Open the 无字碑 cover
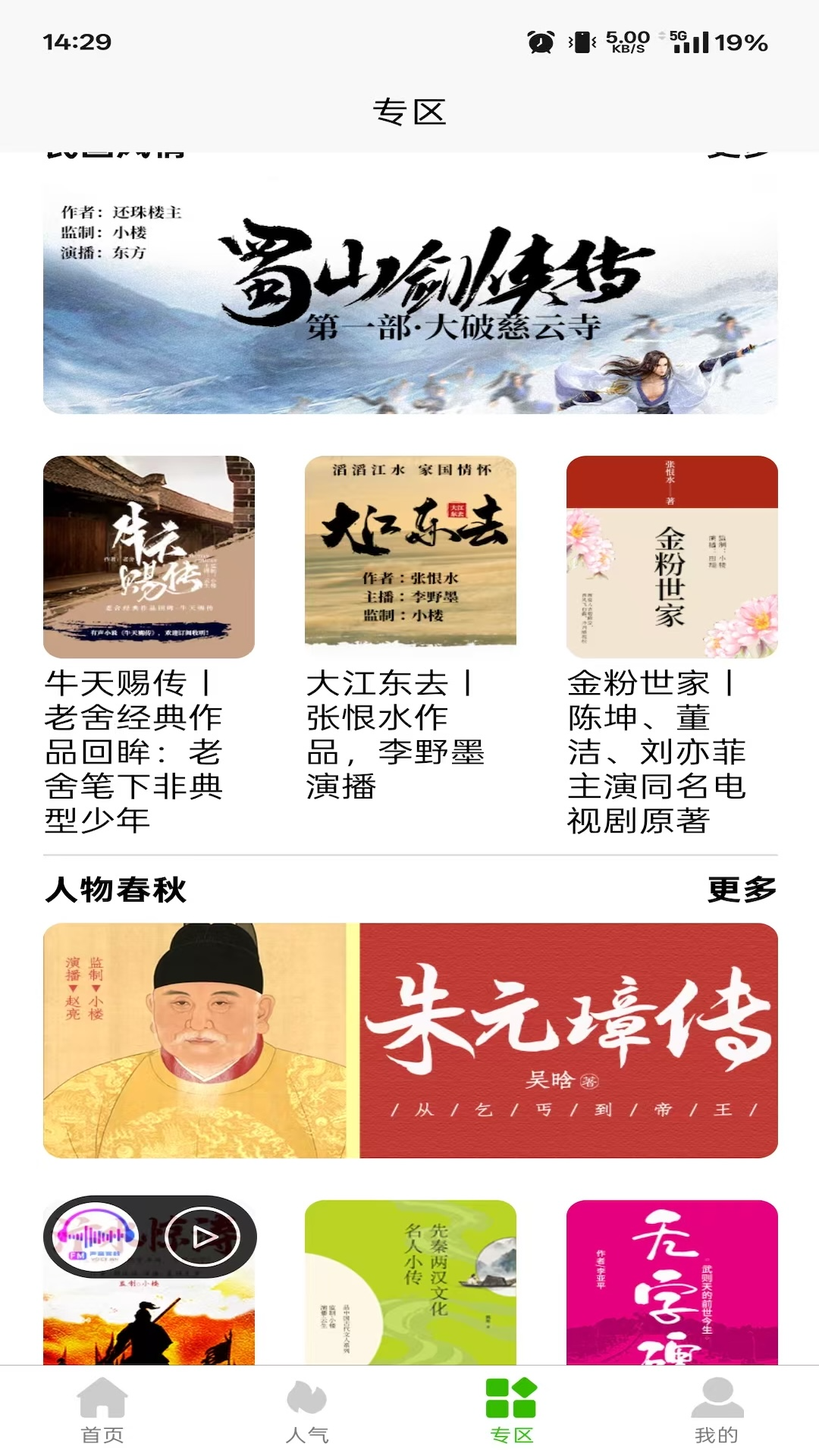 (672, 1282)
